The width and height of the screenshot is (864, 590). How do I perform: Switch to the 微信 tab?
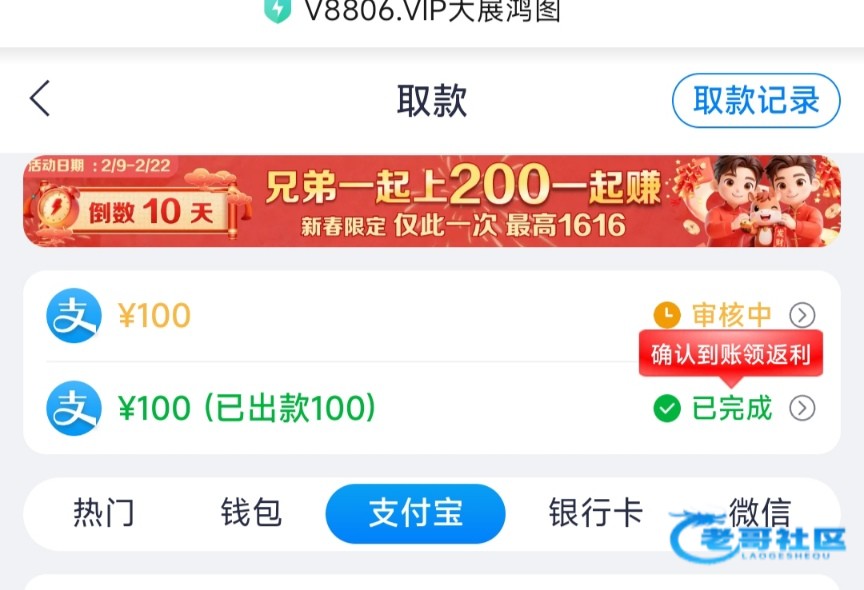click(758, 511)
